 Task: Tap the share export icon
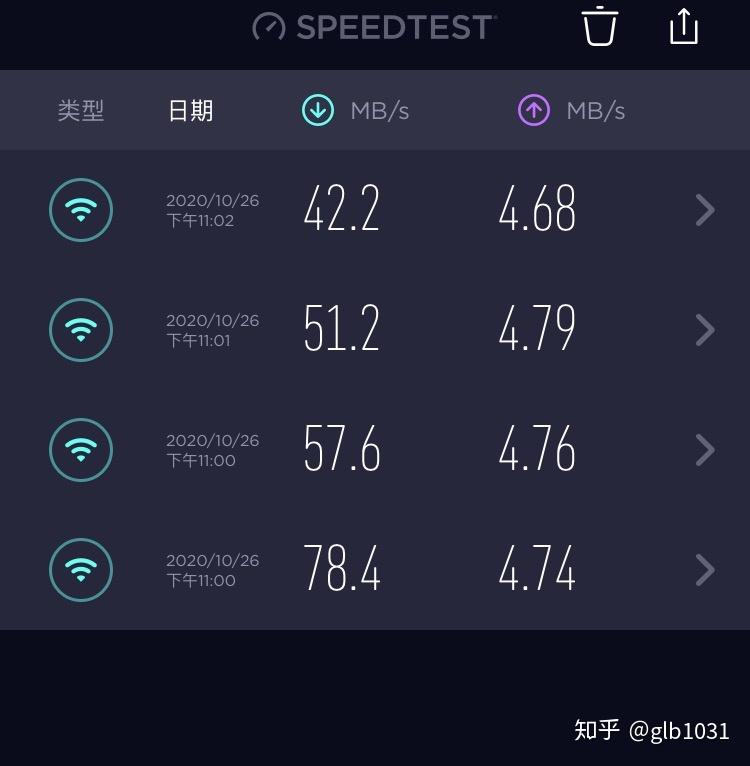click(684, 28)
